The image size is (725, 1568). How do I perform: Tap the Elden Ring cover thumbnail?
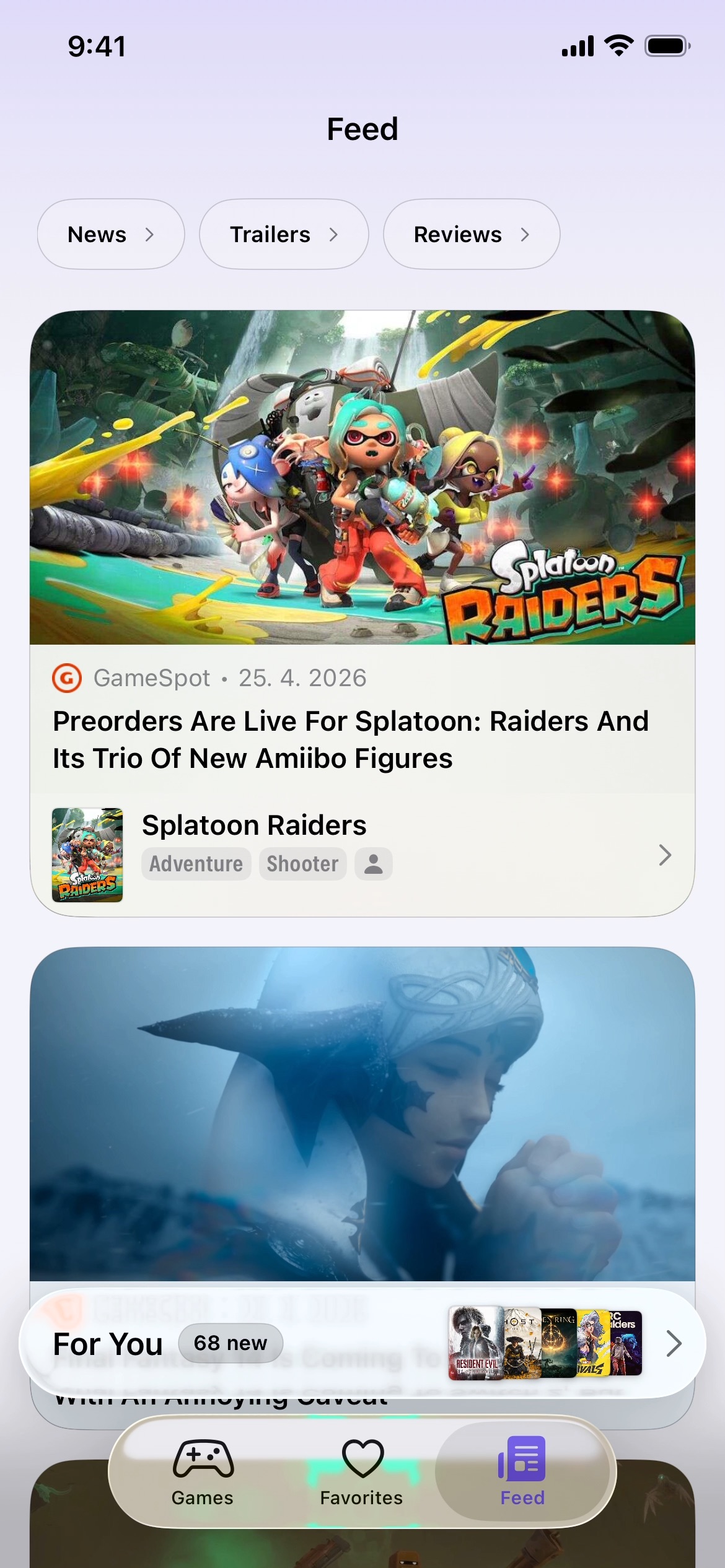(x=558, y=1344)
